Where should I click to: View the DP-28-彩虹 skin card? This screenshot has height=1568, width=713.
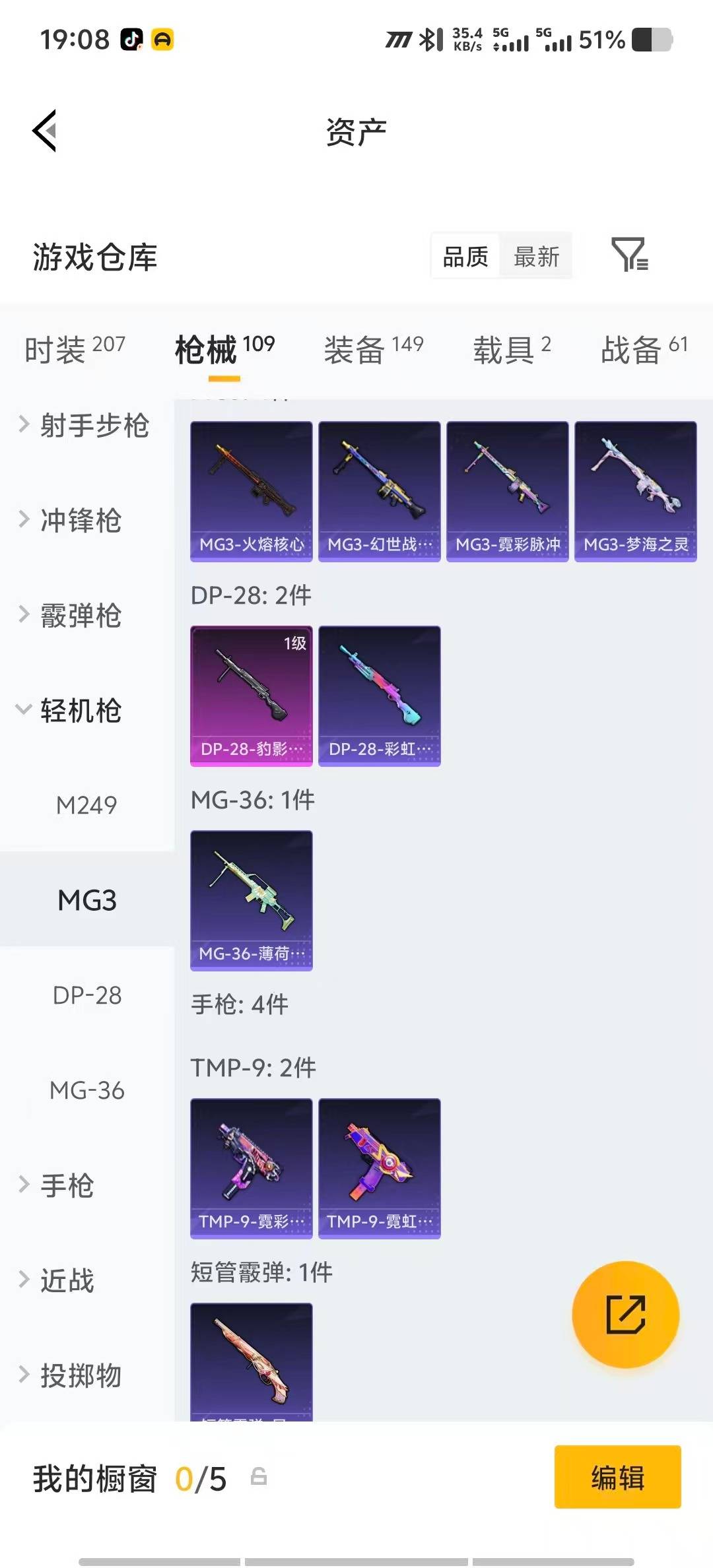[379, 695]
